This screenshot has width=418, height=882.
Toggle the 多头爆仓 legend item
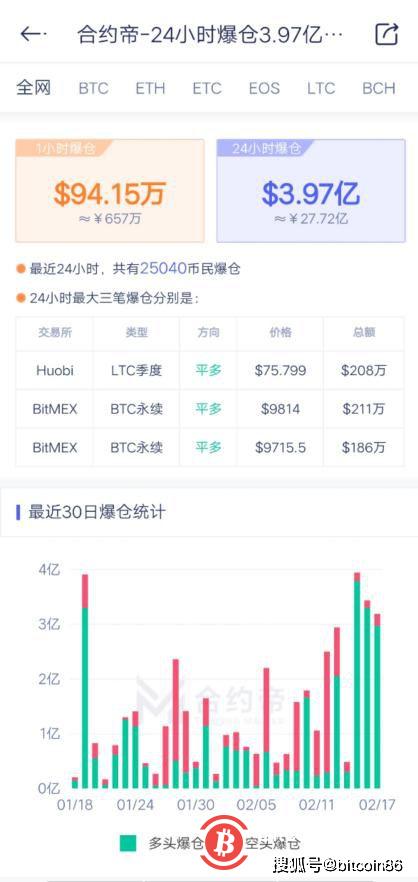point(162,843)
